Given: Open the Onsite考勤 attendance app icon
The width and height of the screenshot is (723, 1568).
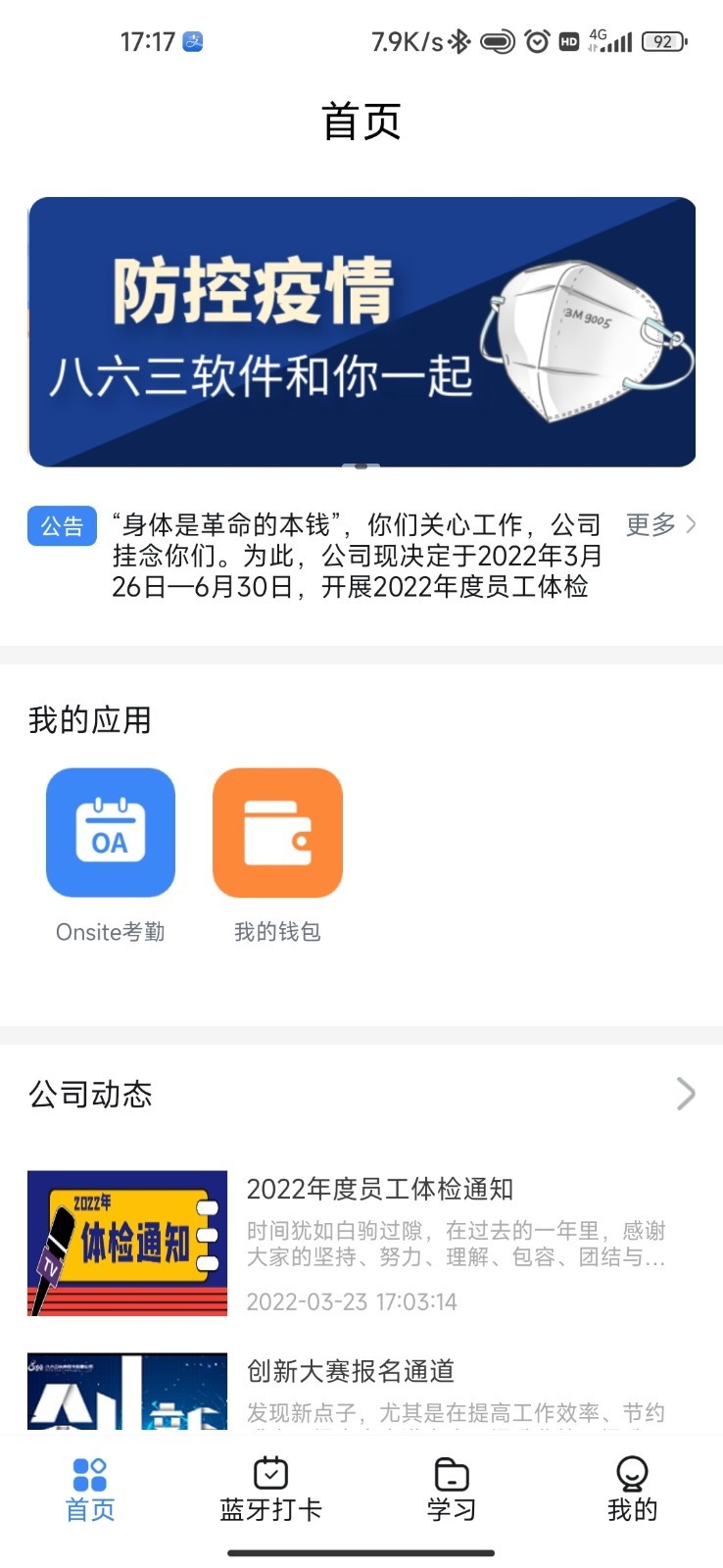Looking at the screenshot, I should [x=110, y=832].
